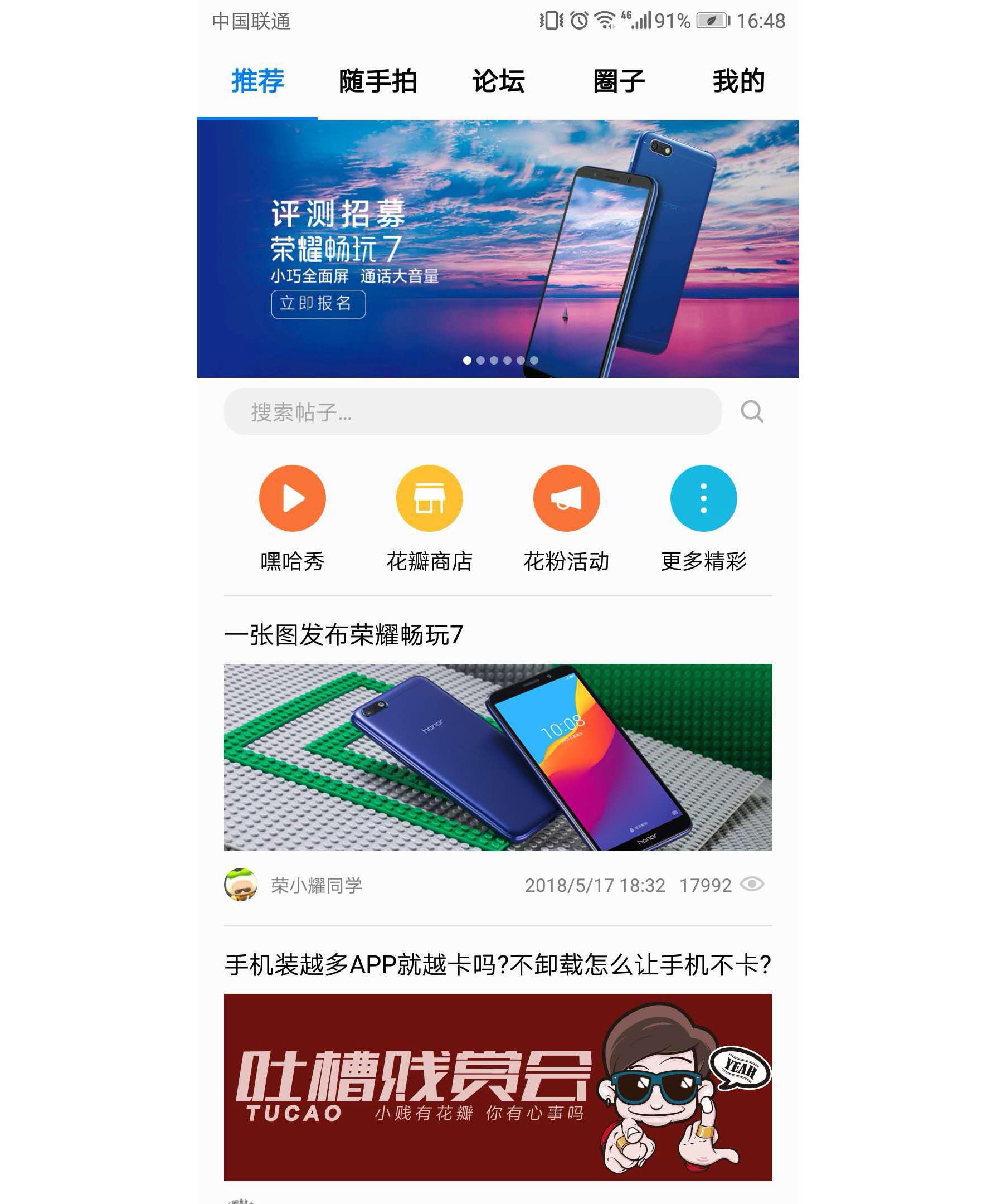View 荣小耀同学's profile avatar
997x1204 pixels.
[241, 885]
